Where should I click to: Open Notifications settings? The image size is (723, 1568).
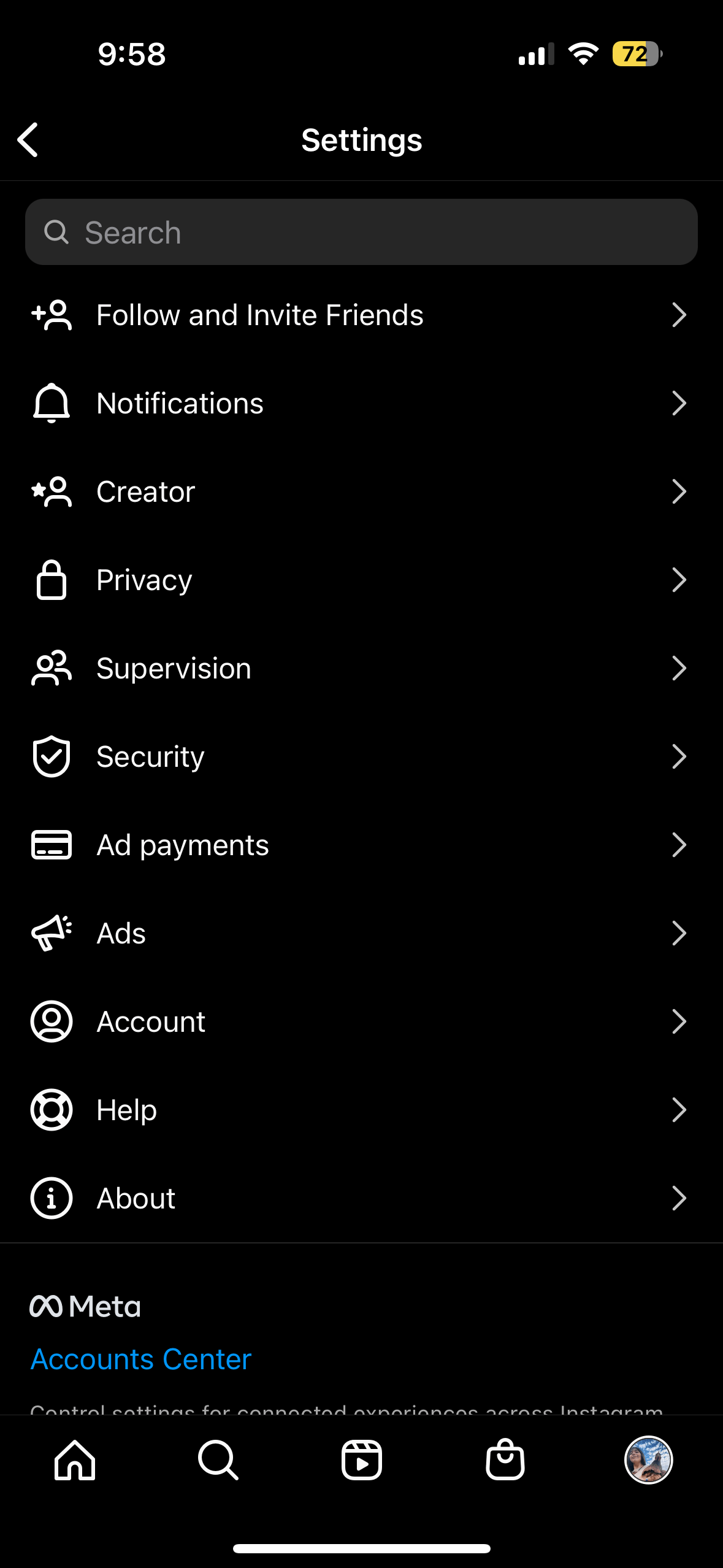tap(361, 404)
